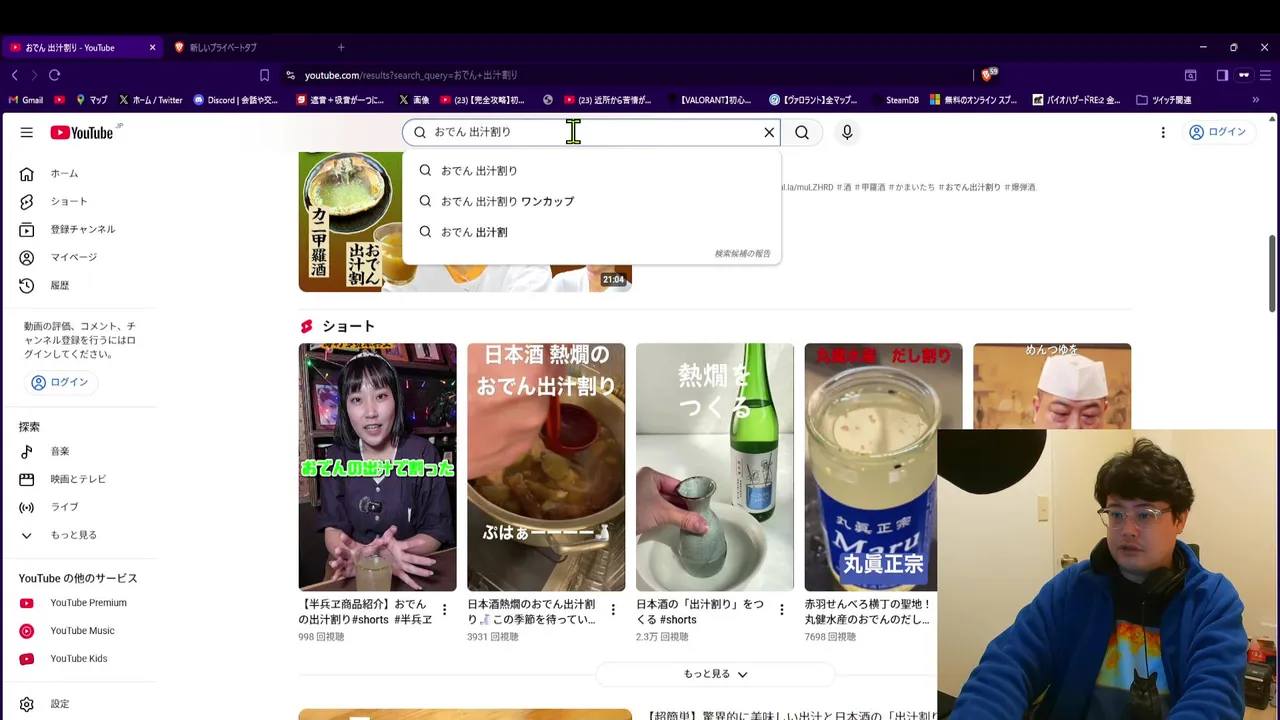
Task: Open 履歴 watch history
Action: (59, 285)
